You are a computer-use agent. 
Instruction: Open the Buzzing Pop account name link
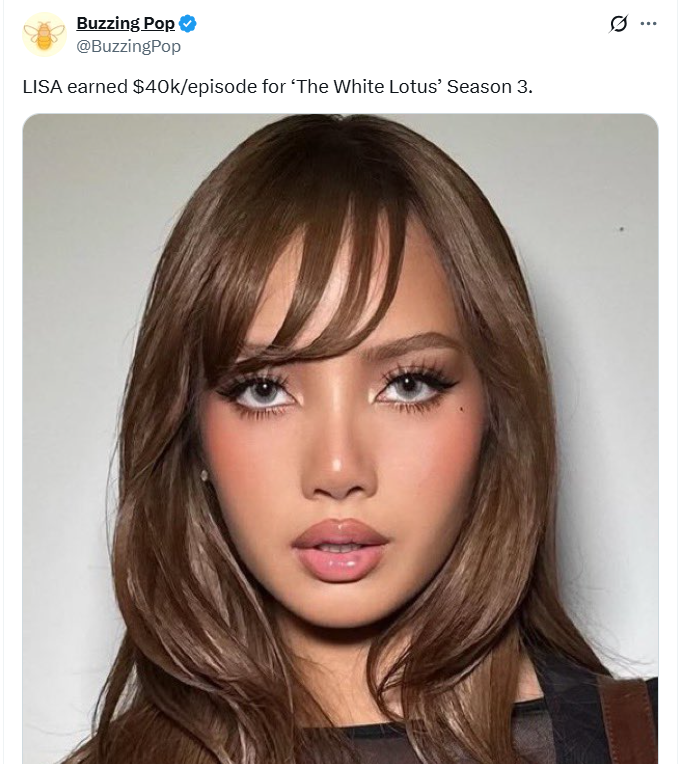tap(125, 24)
